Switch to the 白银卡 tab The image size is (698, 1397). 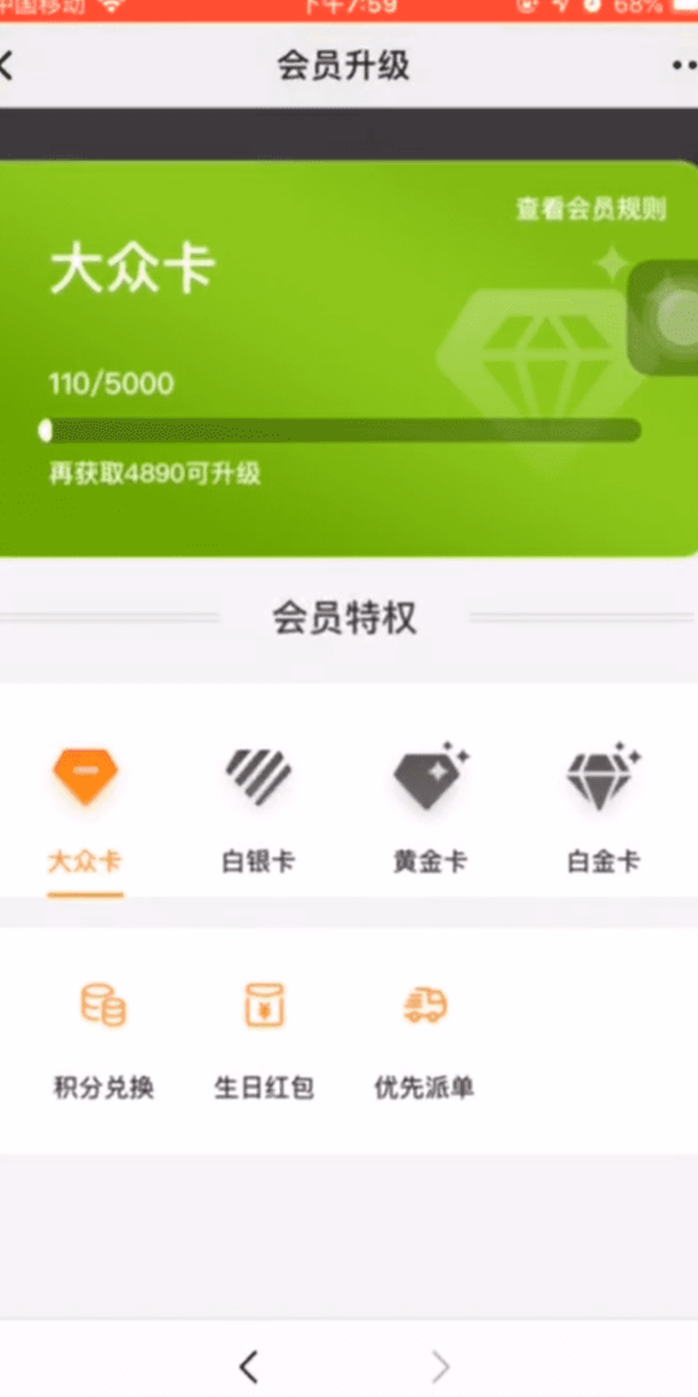258,805
